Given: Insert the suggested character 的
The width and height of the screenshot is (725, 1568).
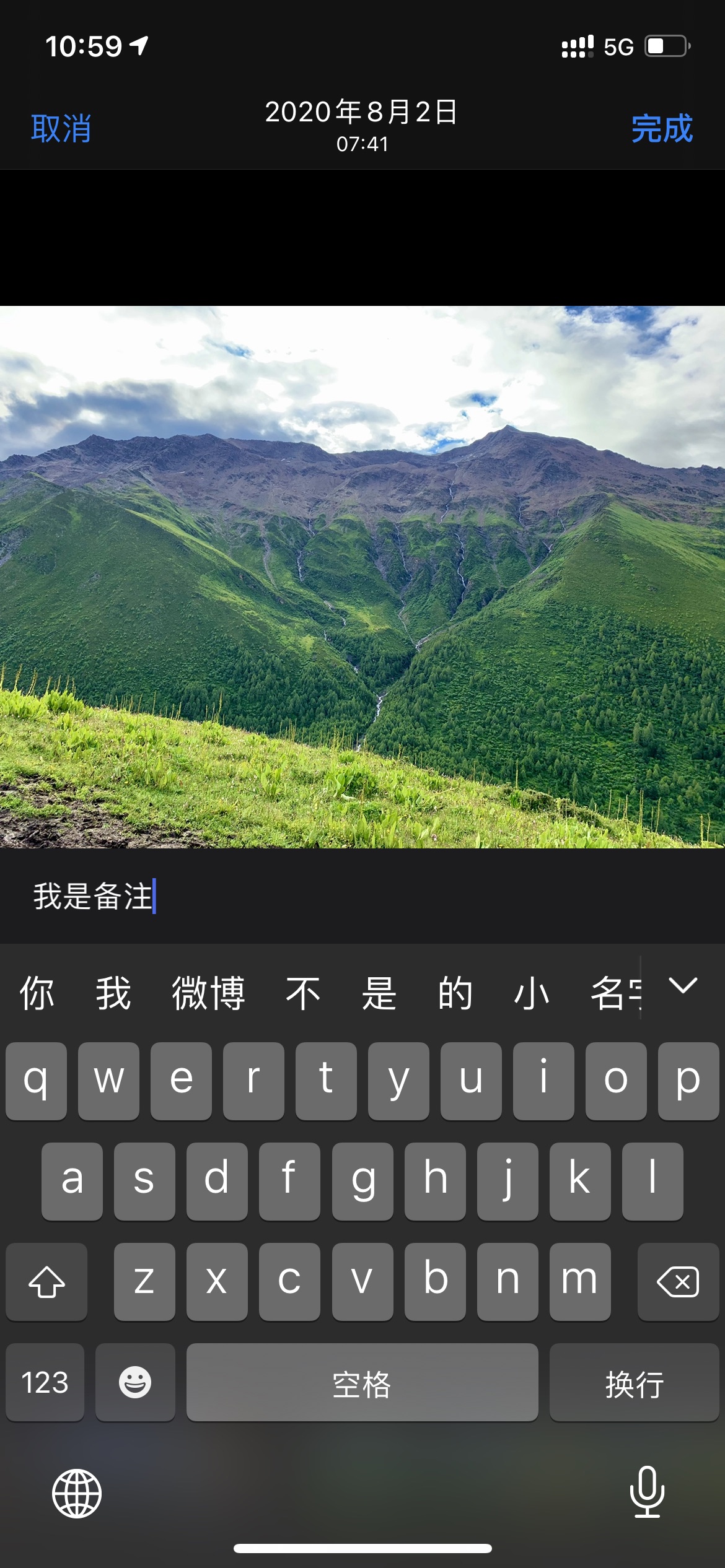Looking at the screenshot, I should (x=455, y=993).
